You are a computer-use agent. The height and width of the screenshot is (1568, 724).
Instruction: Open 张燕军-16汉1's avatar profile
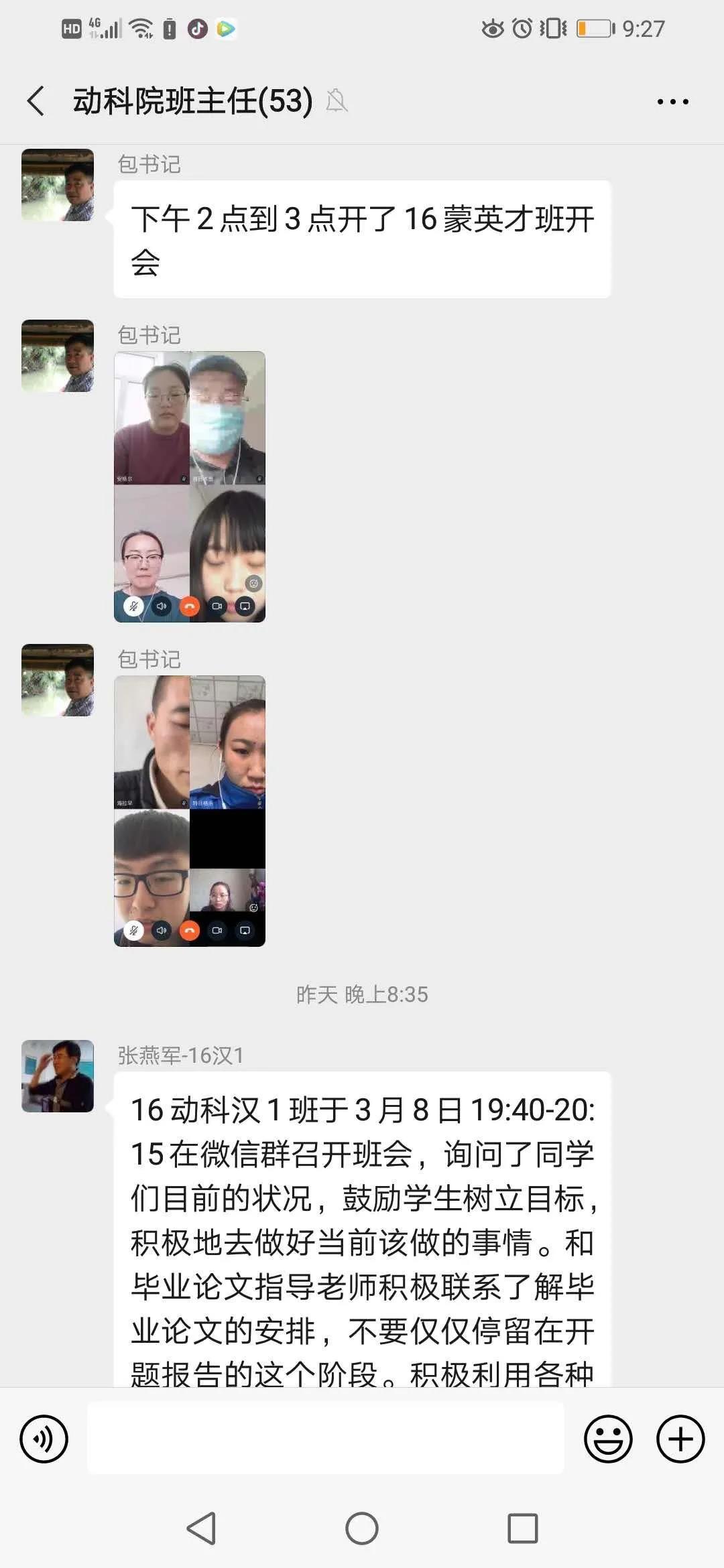click(58, 1076)
